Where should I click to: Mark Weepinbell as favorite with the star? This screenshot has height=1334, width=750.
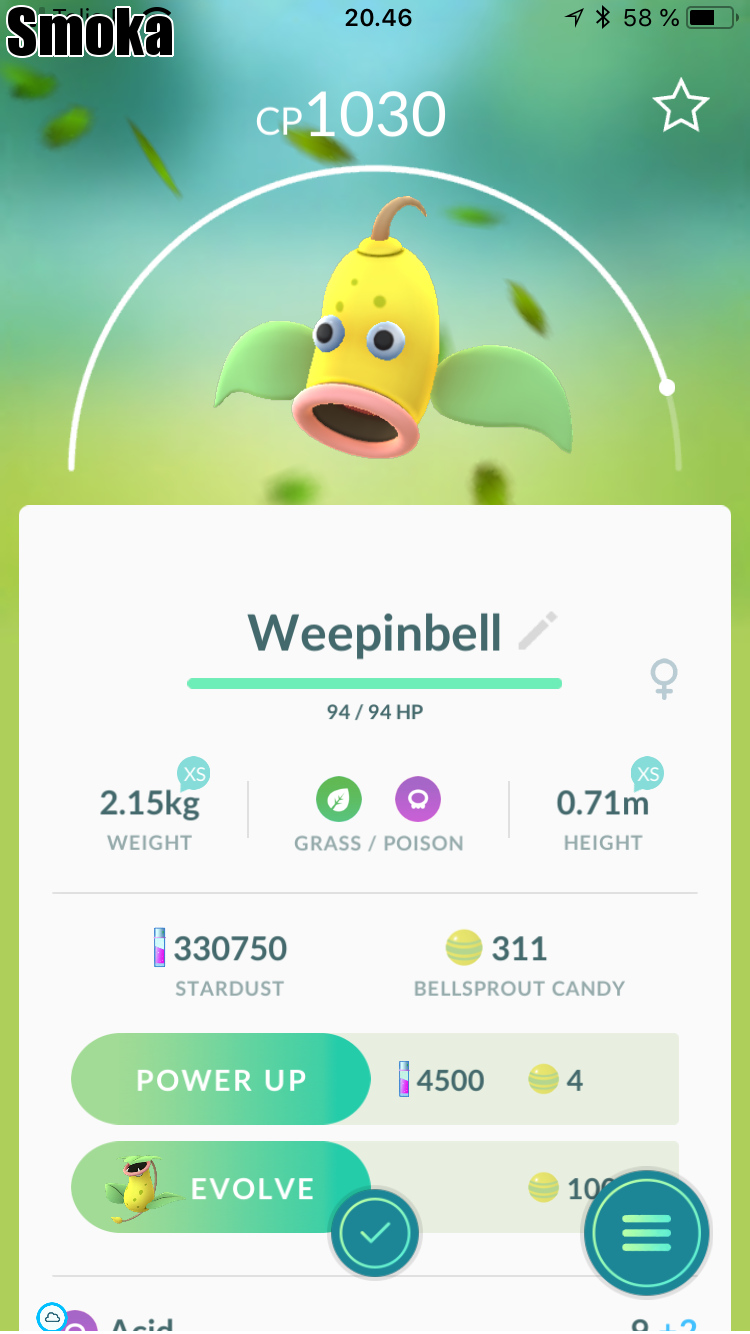tap(680, 106)
